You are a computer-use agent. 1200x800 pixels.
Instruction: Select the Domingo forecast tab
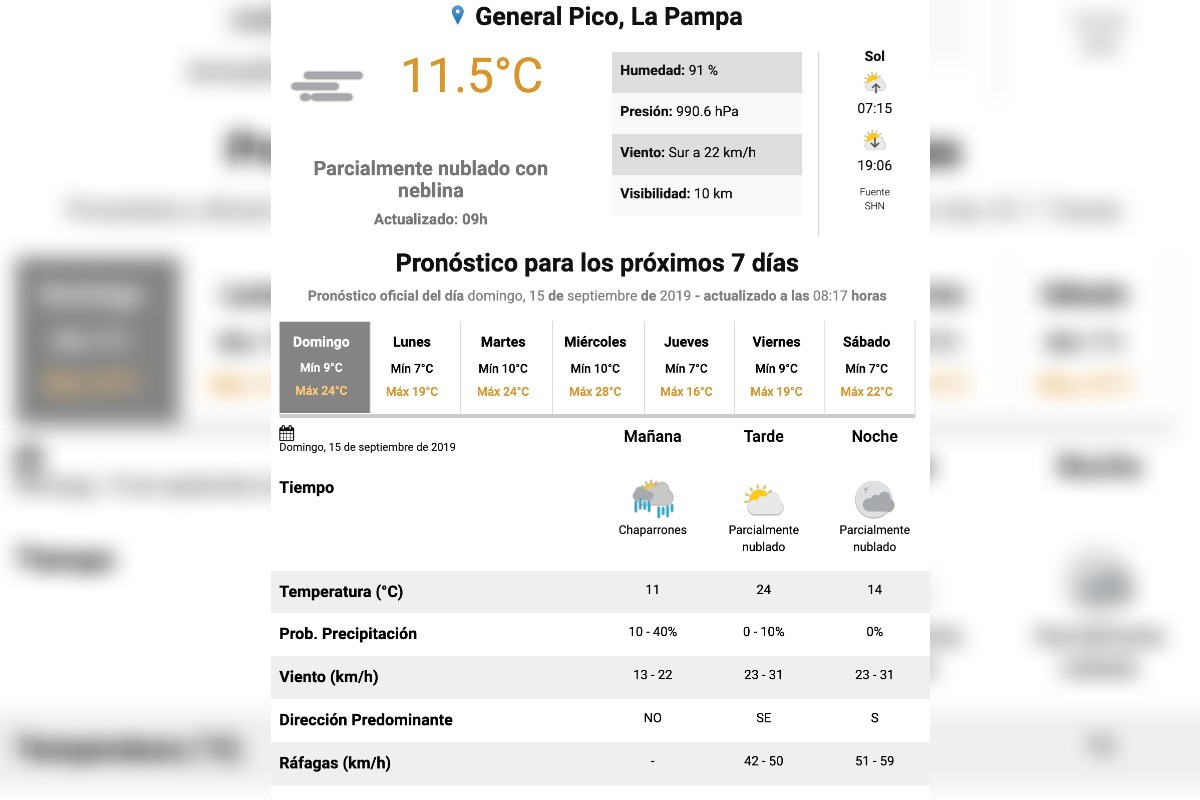point(325,367)
